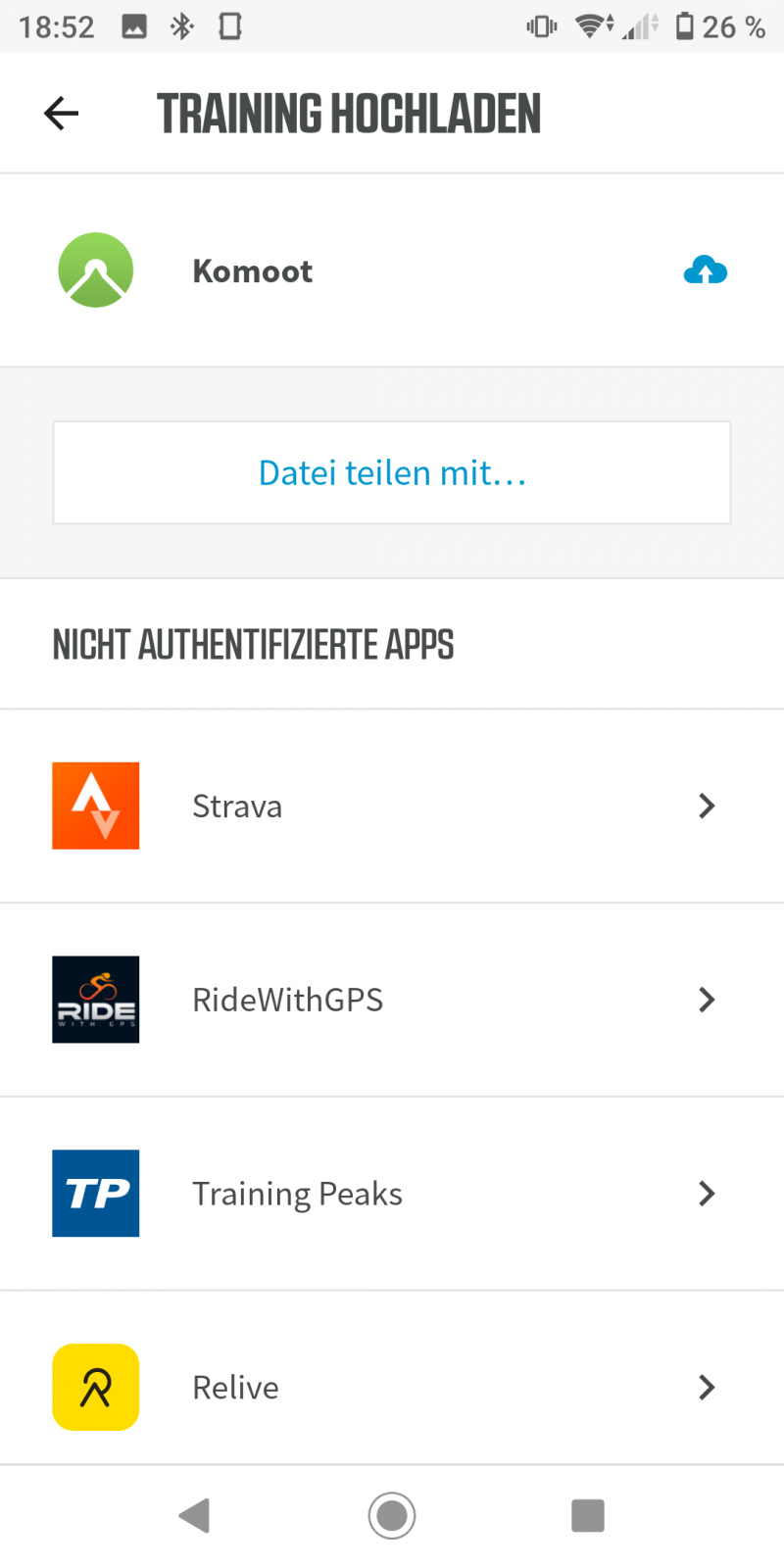
Task: Tap the 'Datei teilen mit…' button
Action: 392,473
